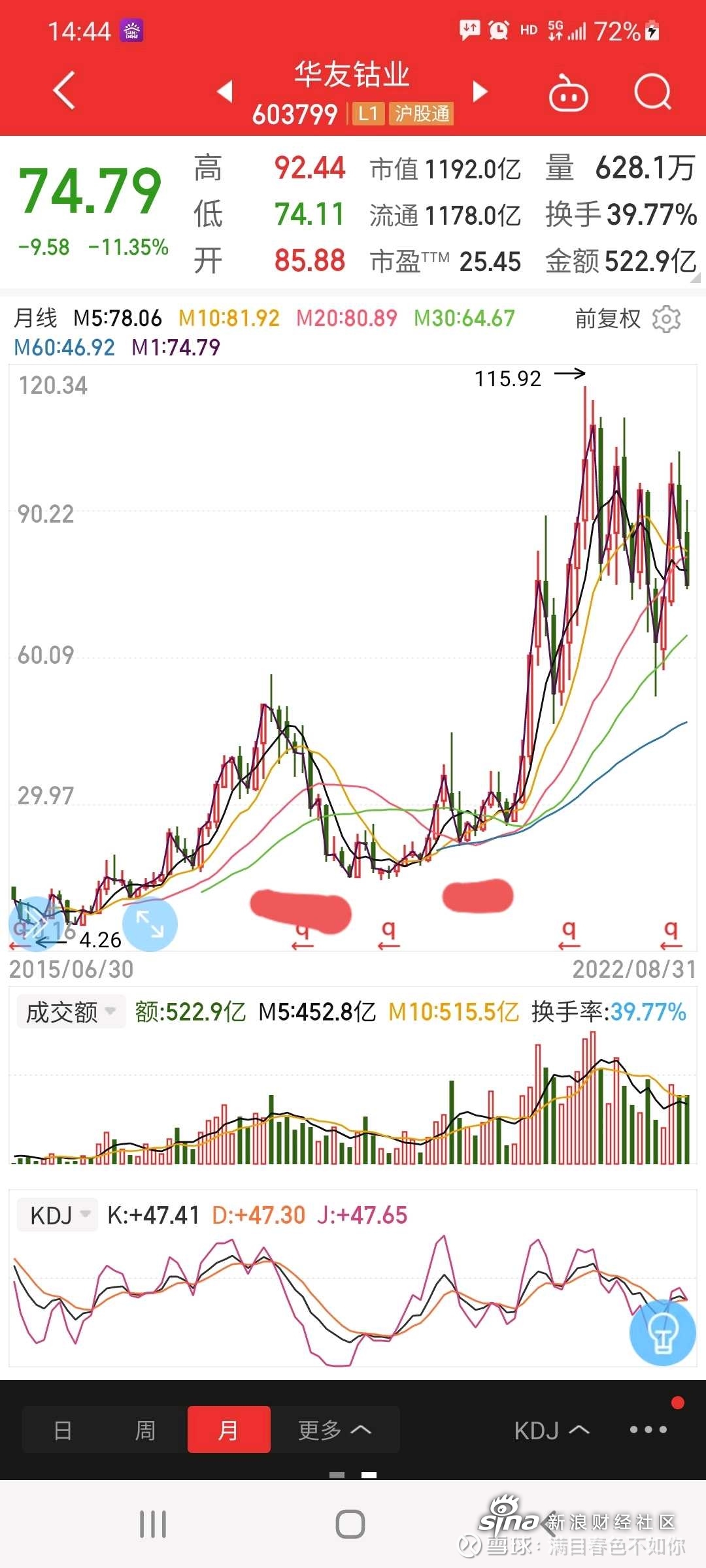Open the KDJ indicator dropdown in chart
The width and height of the screenshot is (706, 1568).
(x=58, y=1215)
